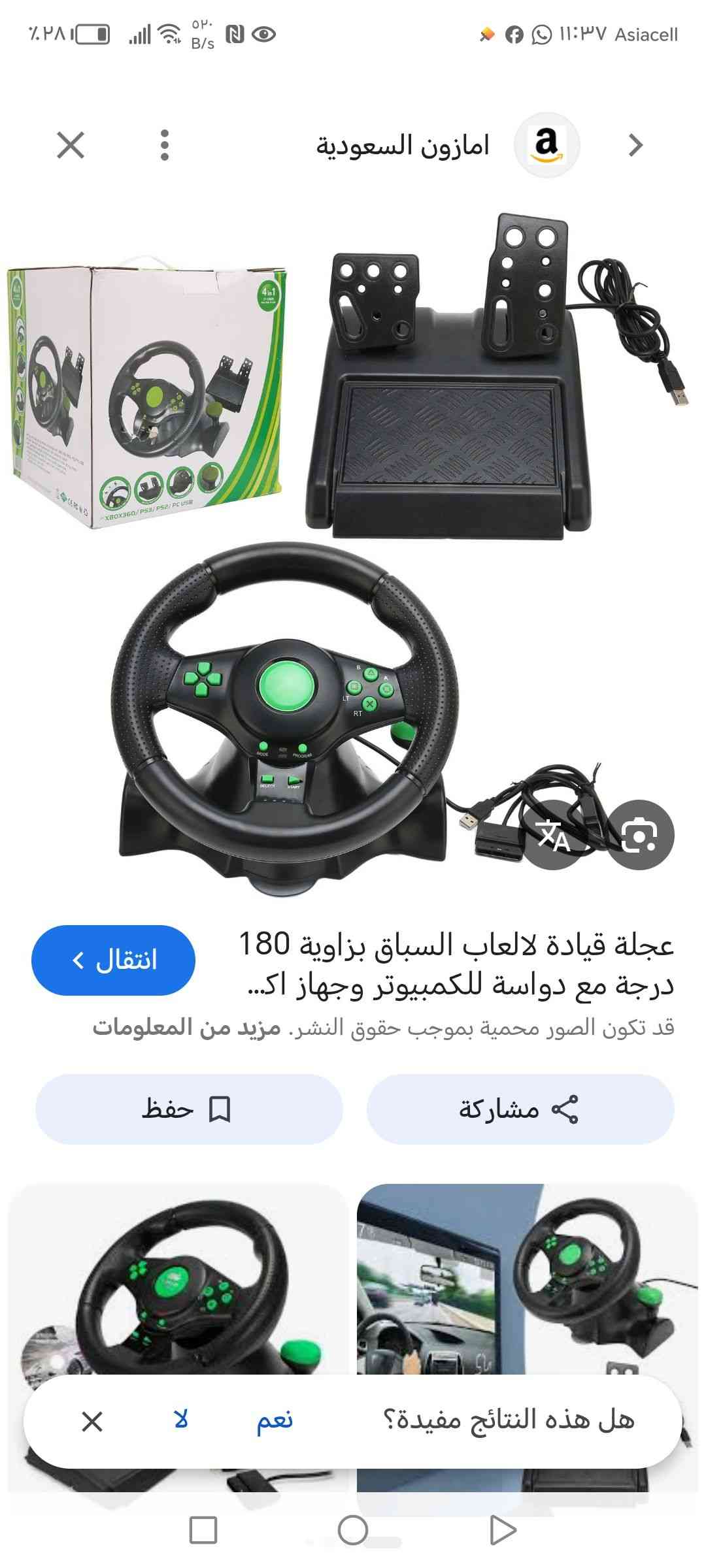706x1568 pixels.
Task: Search this image with Google Lens
Action: [x=639, y=835]
